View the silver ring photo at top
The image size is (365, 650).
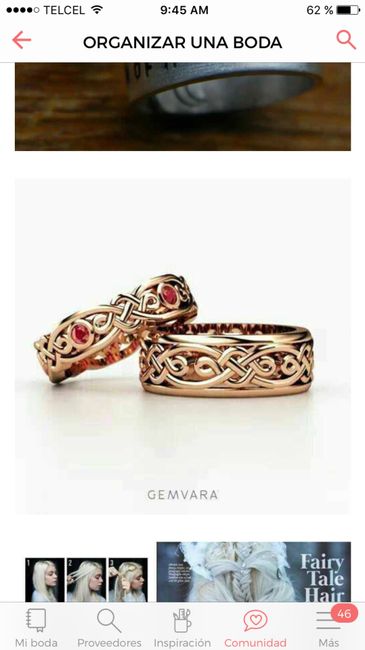[x=182, y=107]
